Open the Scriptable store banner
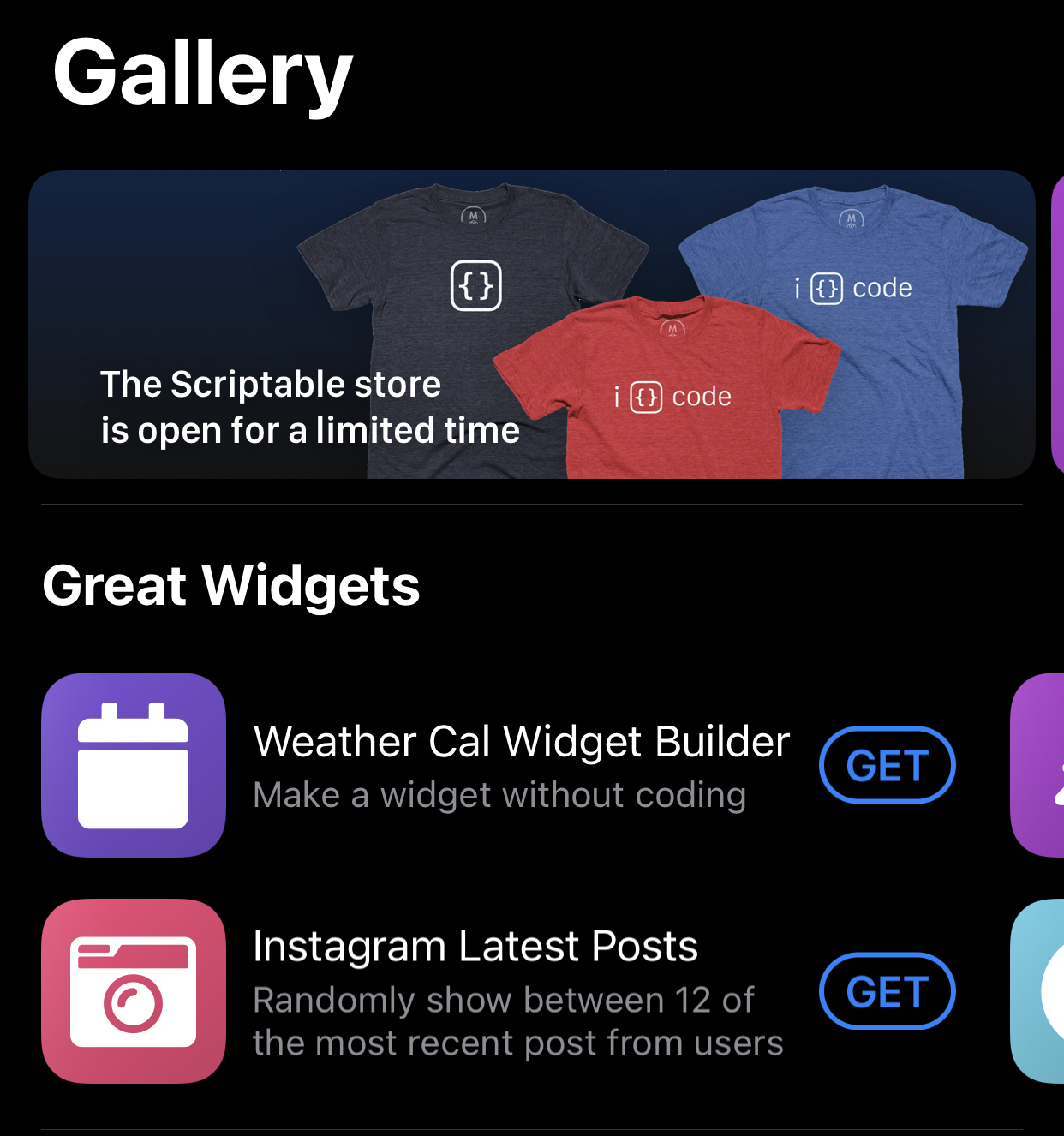 [531, 324]
